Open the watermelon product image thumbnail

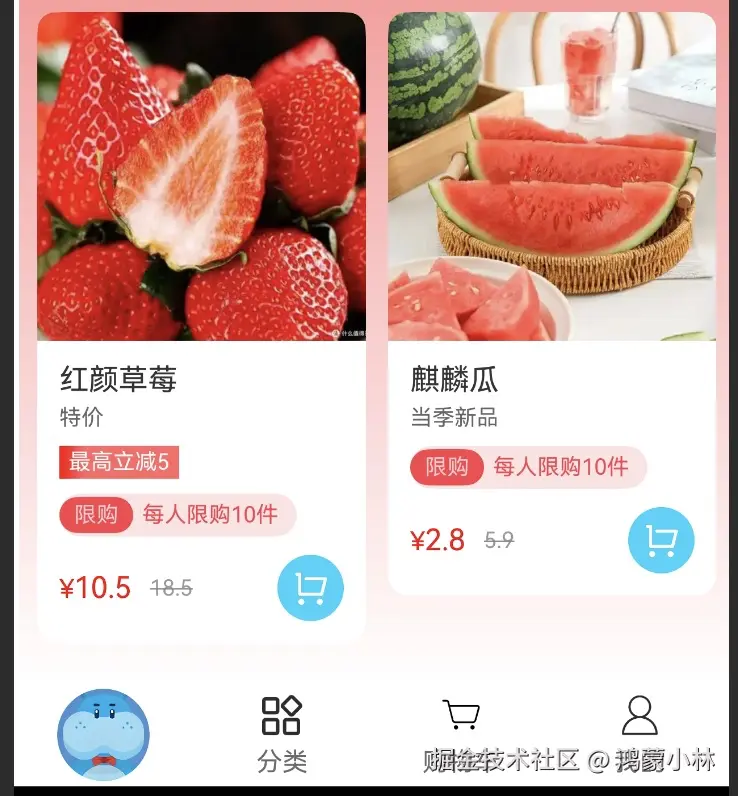pos(553,175)
